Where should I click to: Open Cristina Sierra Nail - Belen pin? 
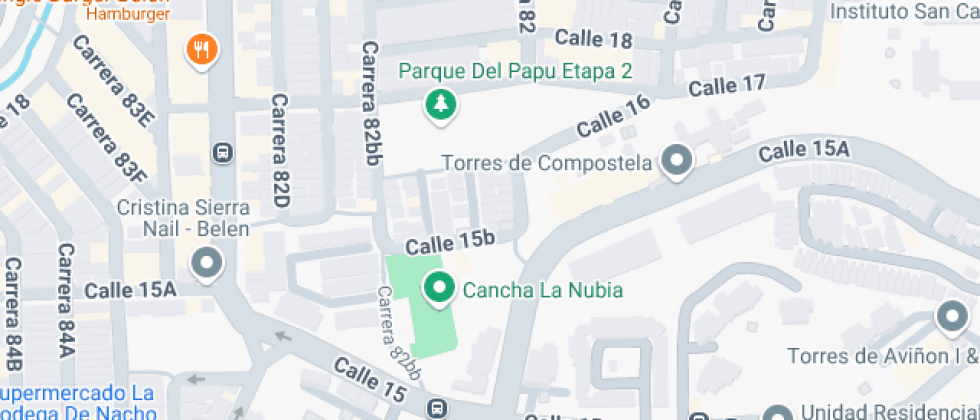pyautogui.click(x=208, y=264)
